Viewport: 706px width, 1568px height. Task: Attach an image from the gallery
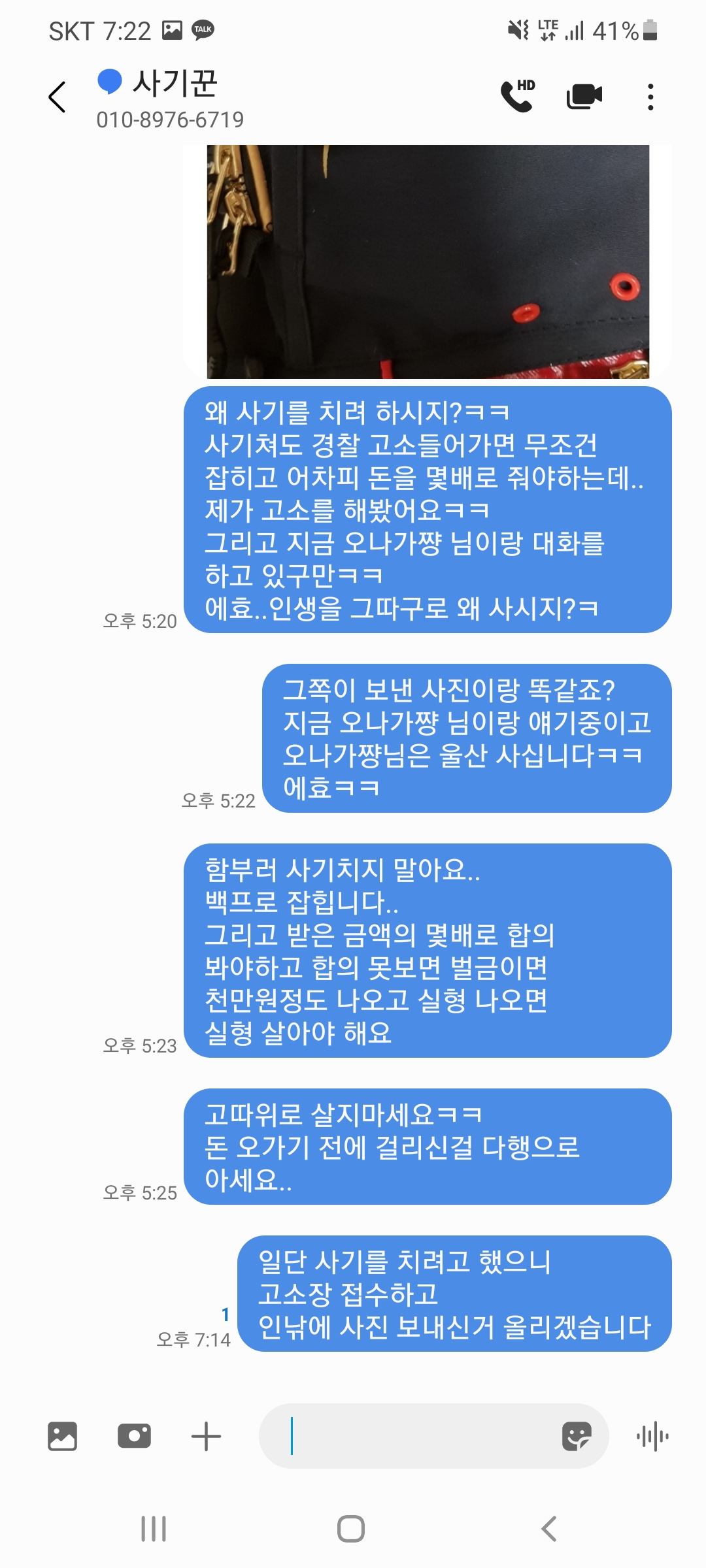tap(63, 1436)
